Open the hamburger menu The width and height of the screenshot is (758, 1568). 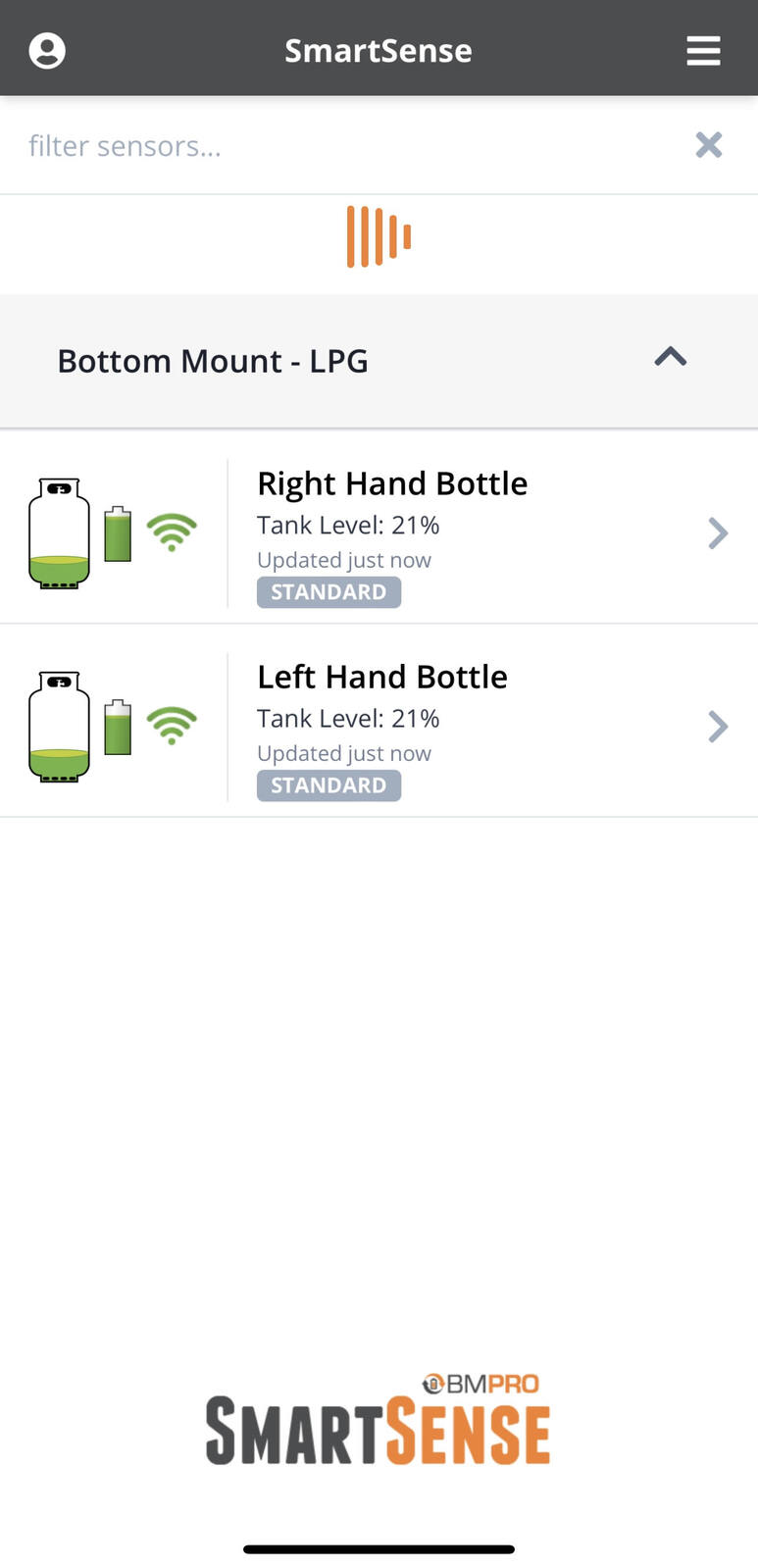click(x=703, y=50)
